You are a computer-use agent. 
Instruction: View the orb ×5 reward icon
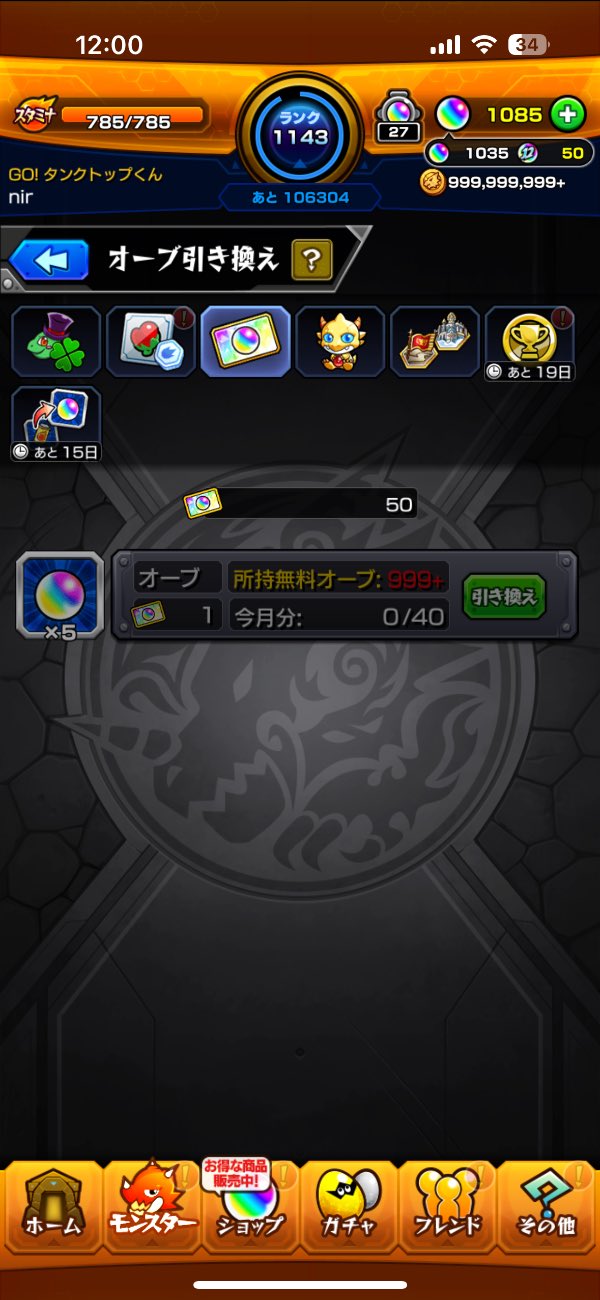click(x=60, y=595)
